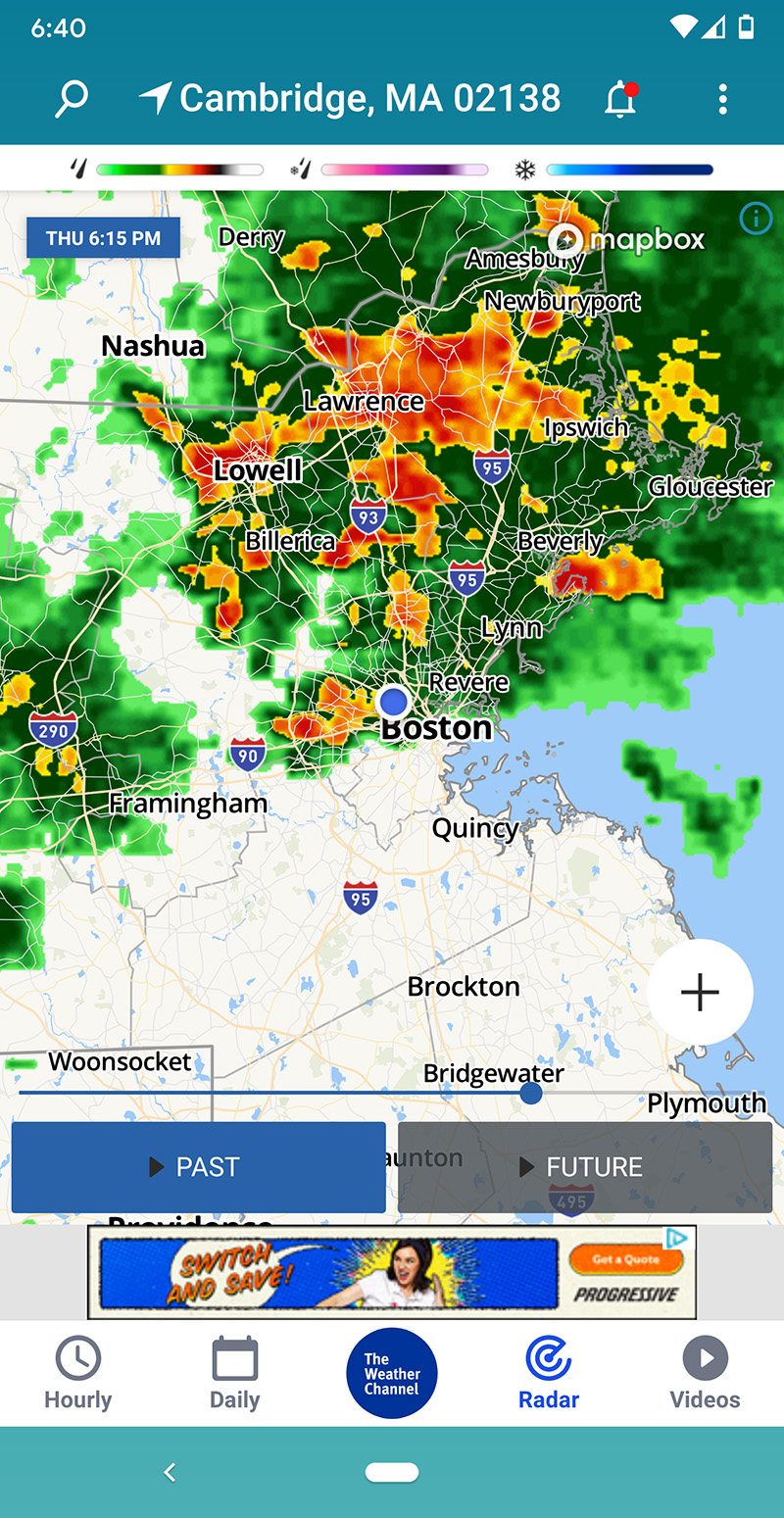Go back with system back arrow
Viewport: 784px width, 1518px height.
[170, 1472]
